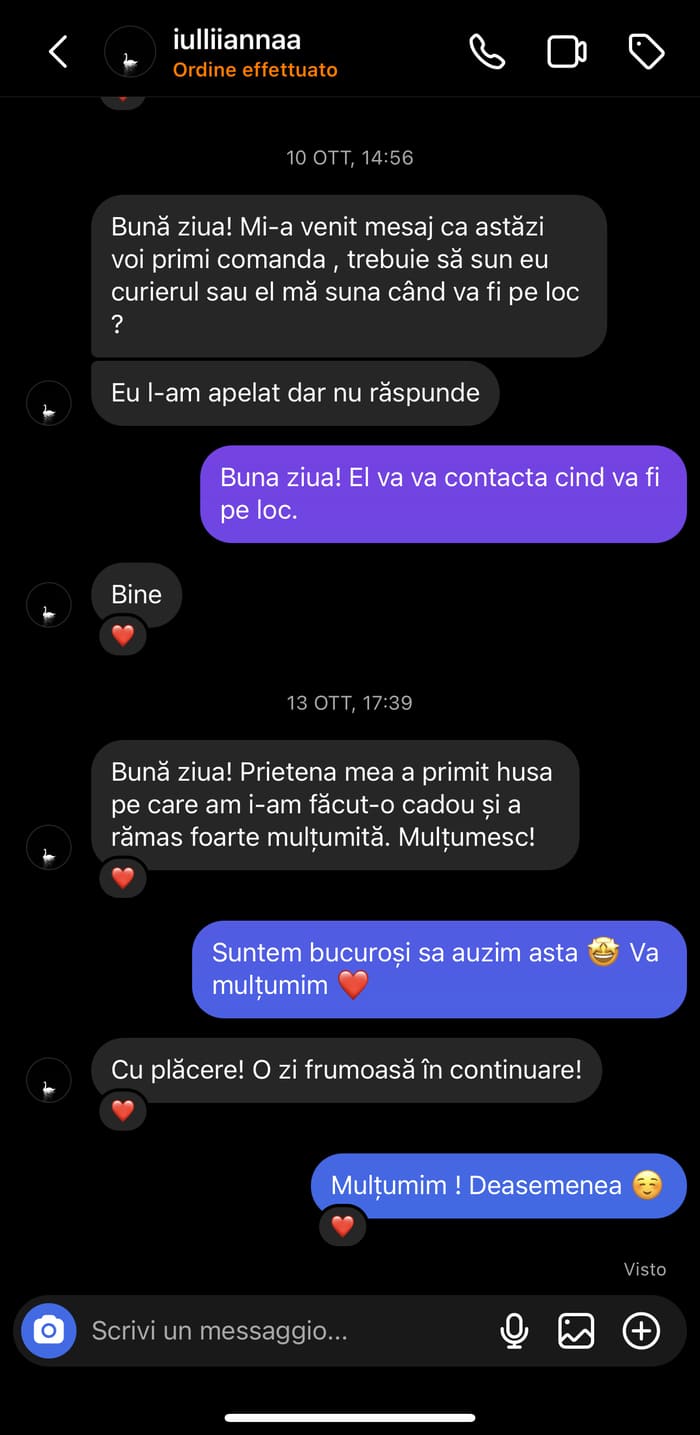This screenshot has width=700, height=1435.
Task: Tap the avatar beside Cu plăcere message
Action: point(48,1082)
